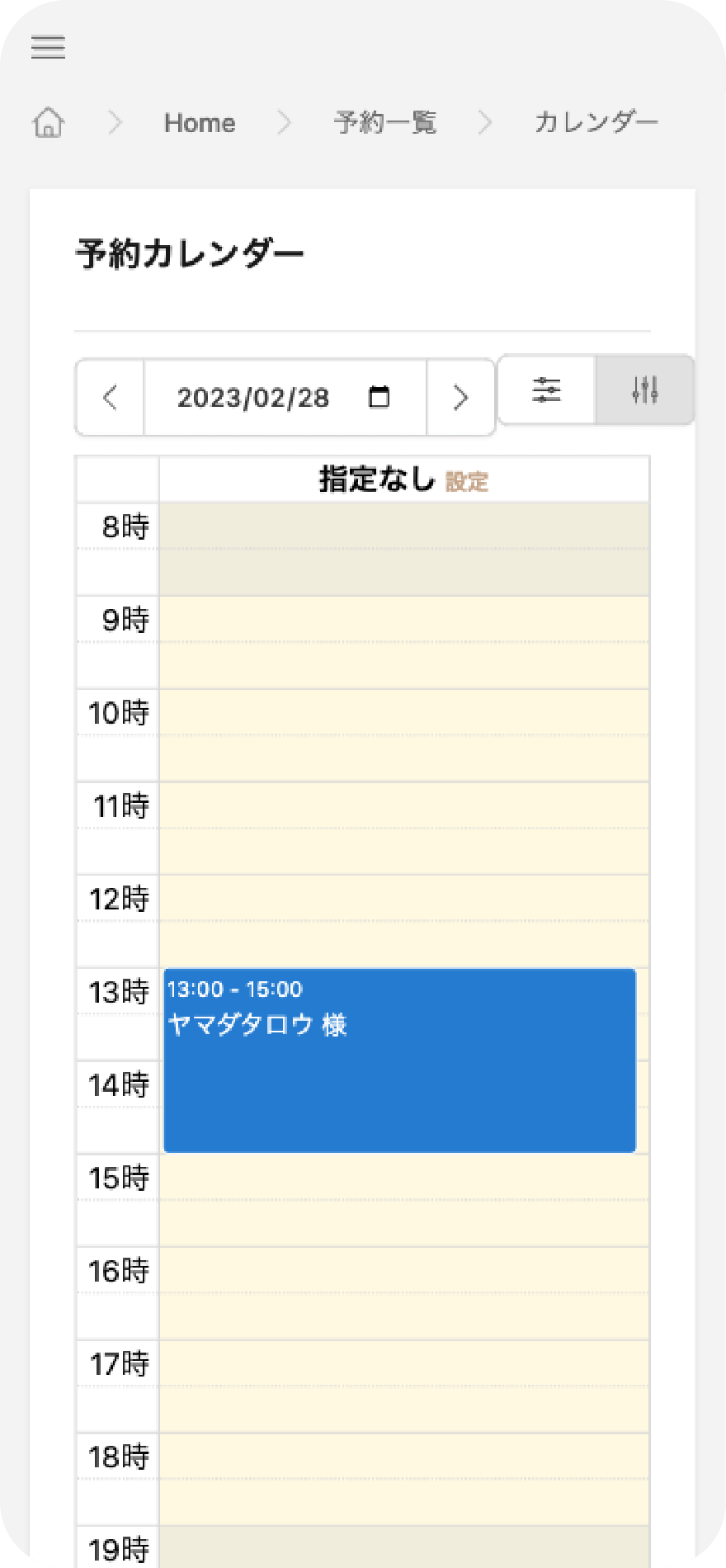Go to Home breadcrumb link
Image resolution: width=726 pixels, height=1568 pixels.
[x=200, y=123]
